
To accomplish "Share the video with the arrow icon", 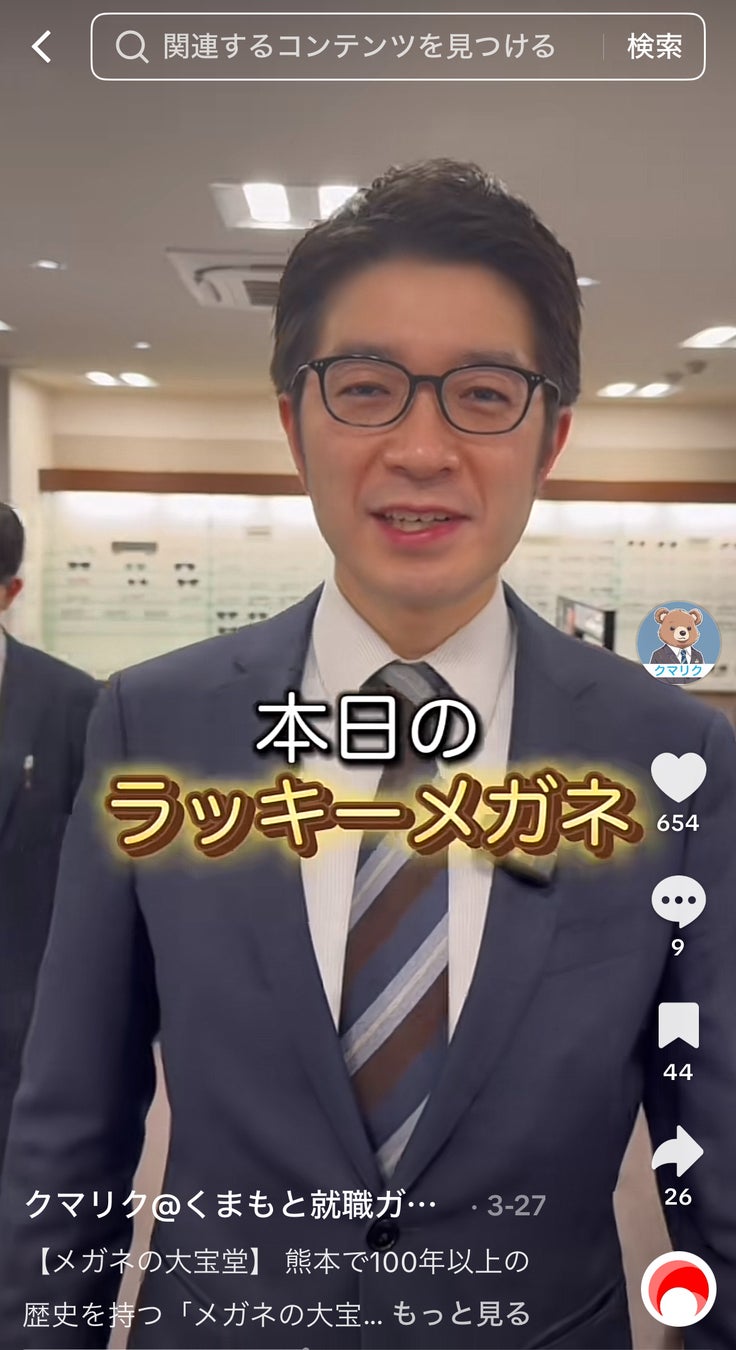I will (x=678, y=1151).
